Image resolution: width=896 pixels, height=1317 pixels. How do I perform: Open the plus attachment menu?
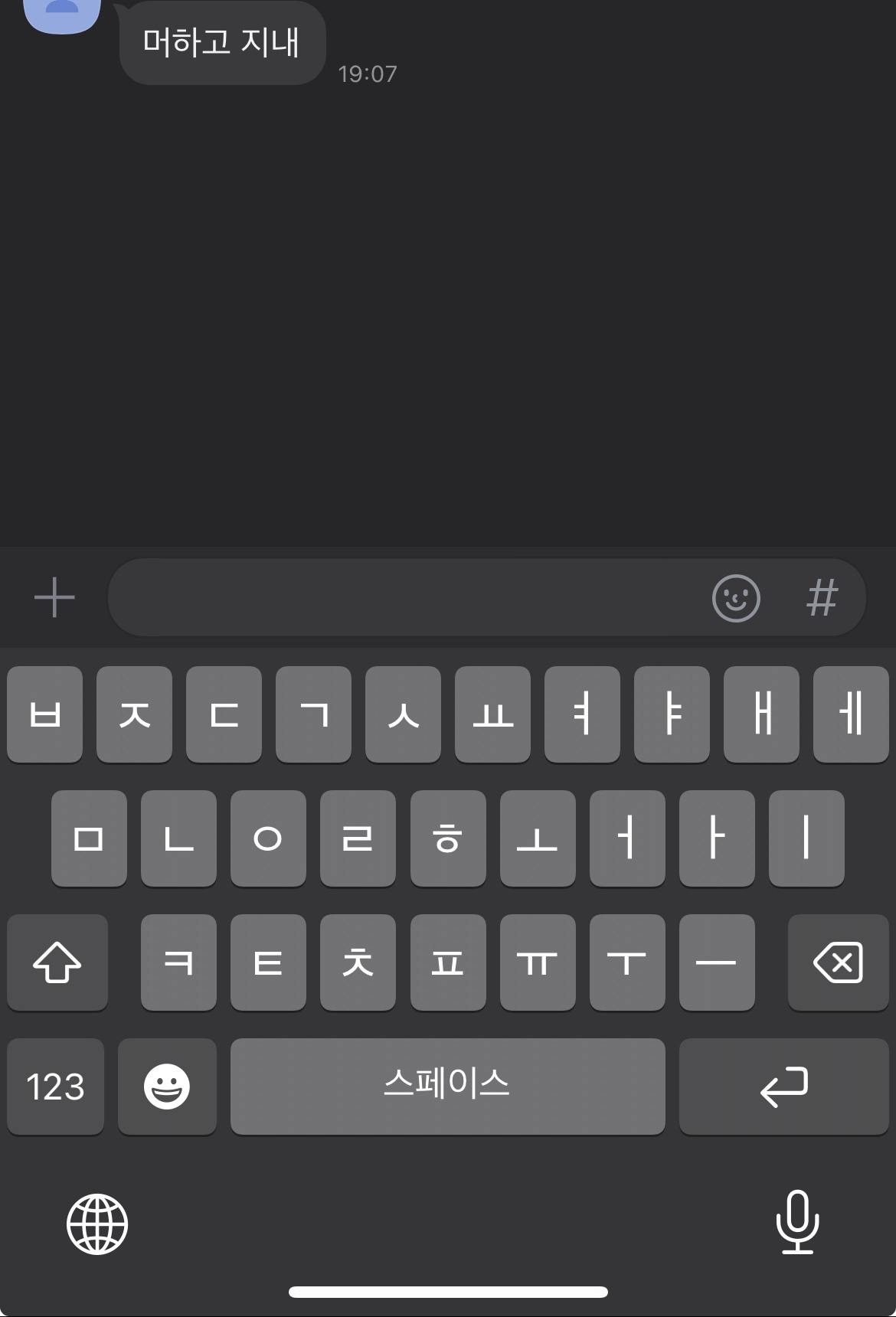[x=54, y=598]
